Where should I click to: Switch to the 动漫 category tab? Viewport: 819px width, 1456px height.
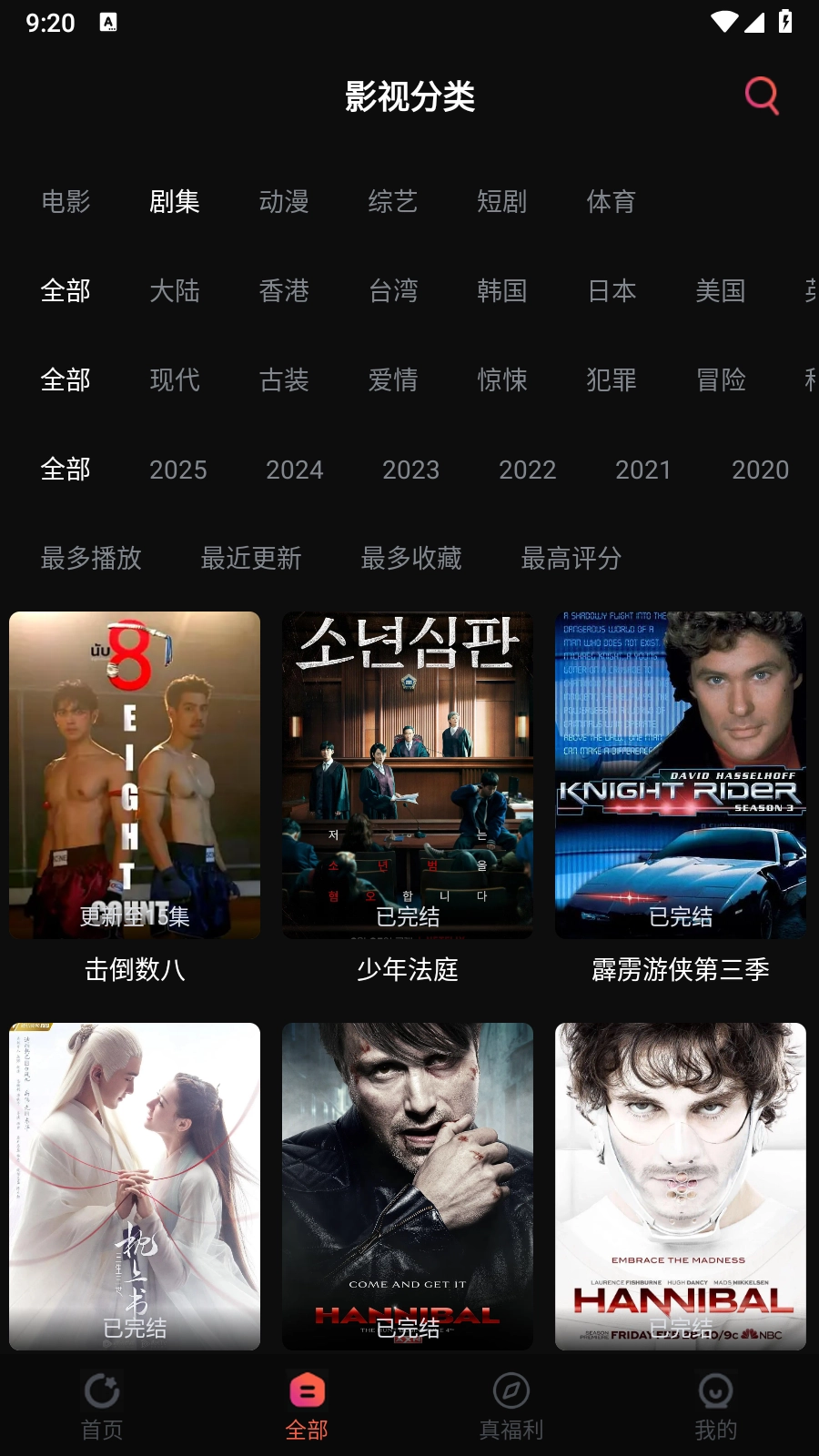coord(283,202)
